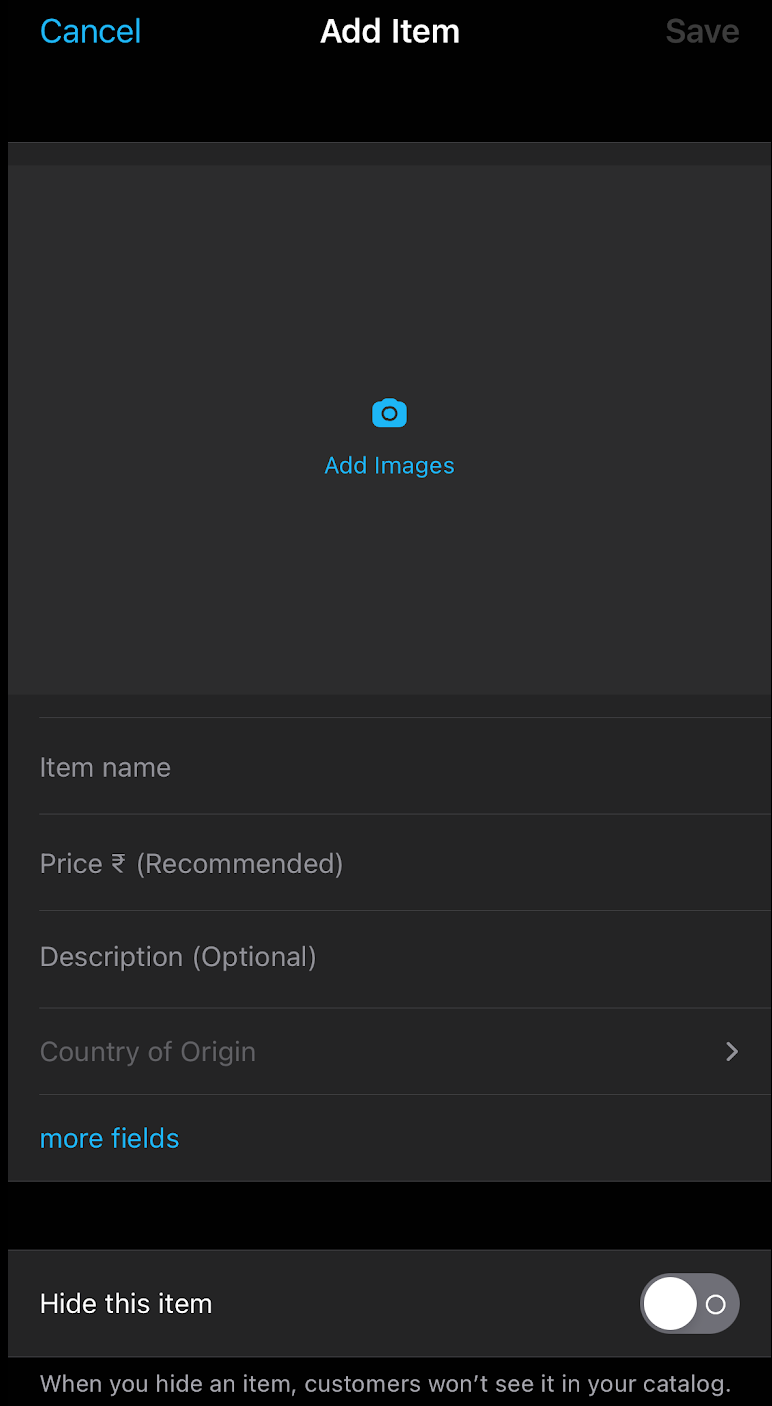This screenshot has width=772, height=1406.
Task: Click the Hide this item label
Action: (x=125, y=1303)
